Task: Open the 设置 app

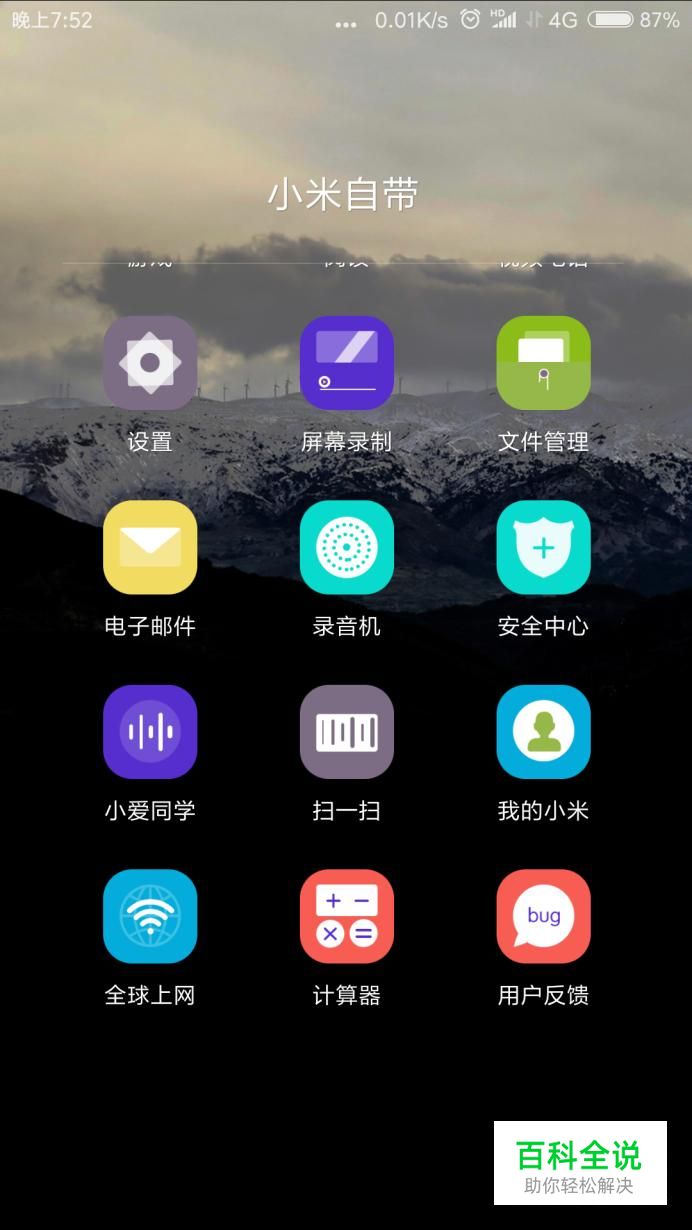Action: 150,363
